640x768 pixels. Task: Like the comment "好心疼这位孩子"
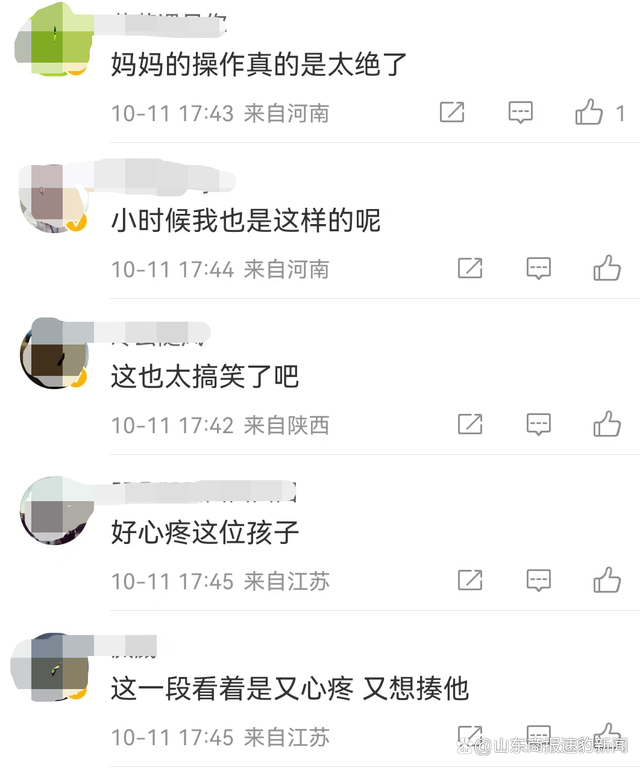click(607, 580)
